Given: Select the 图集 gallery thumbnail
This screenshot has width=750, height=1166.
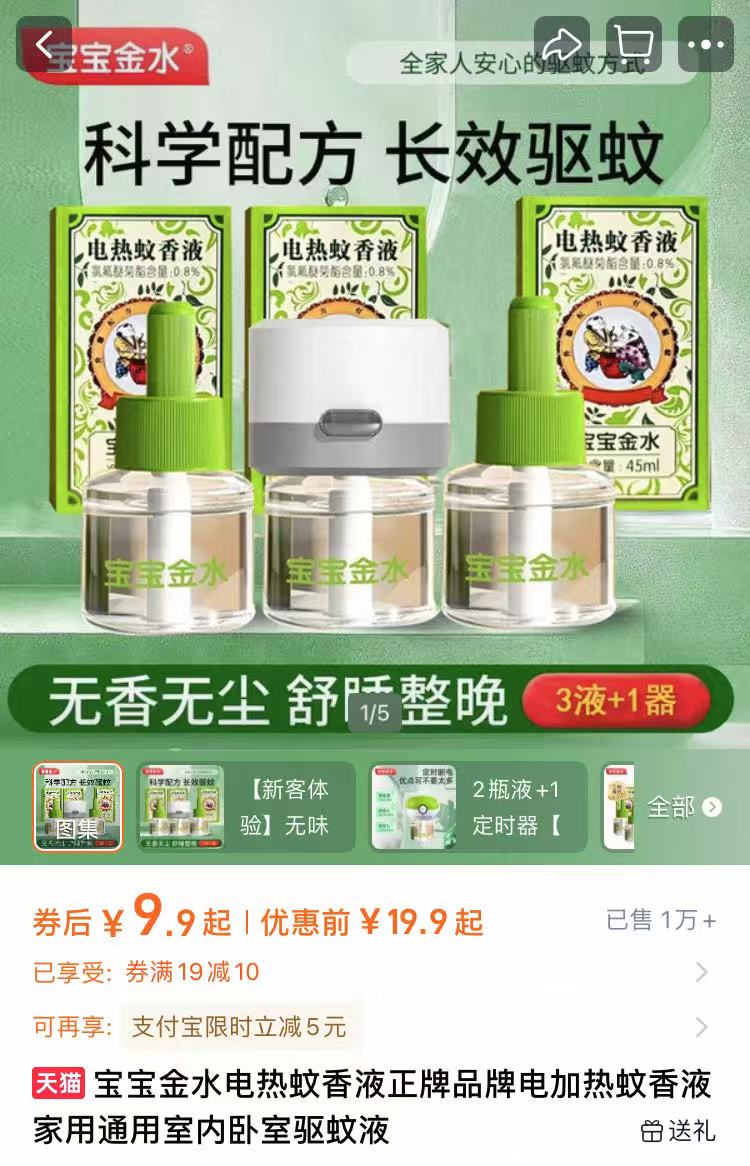Looking at the screenshot, I should [x=78, y=807].
